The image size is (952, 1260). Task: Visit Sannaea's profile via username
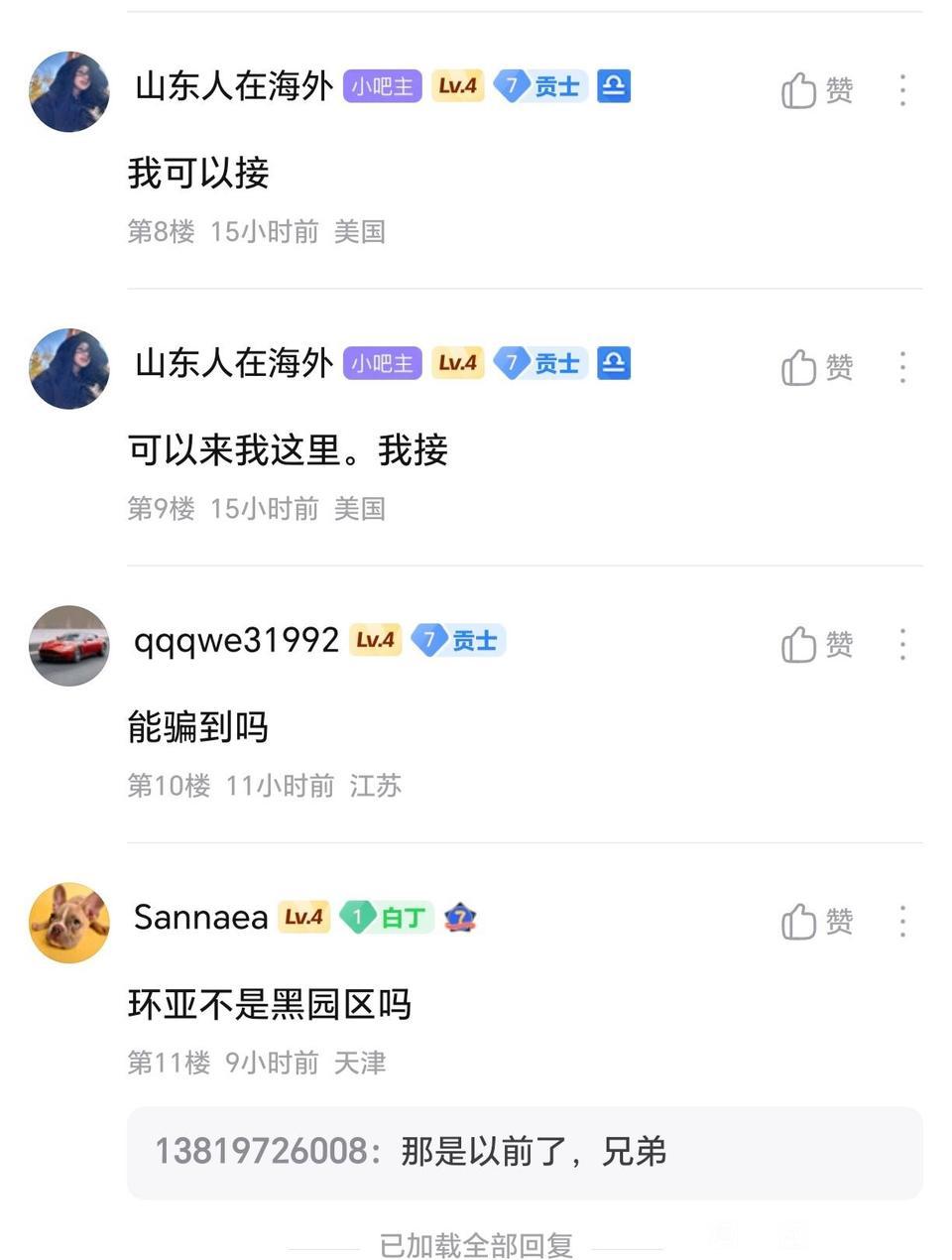[x=200, y=918]
